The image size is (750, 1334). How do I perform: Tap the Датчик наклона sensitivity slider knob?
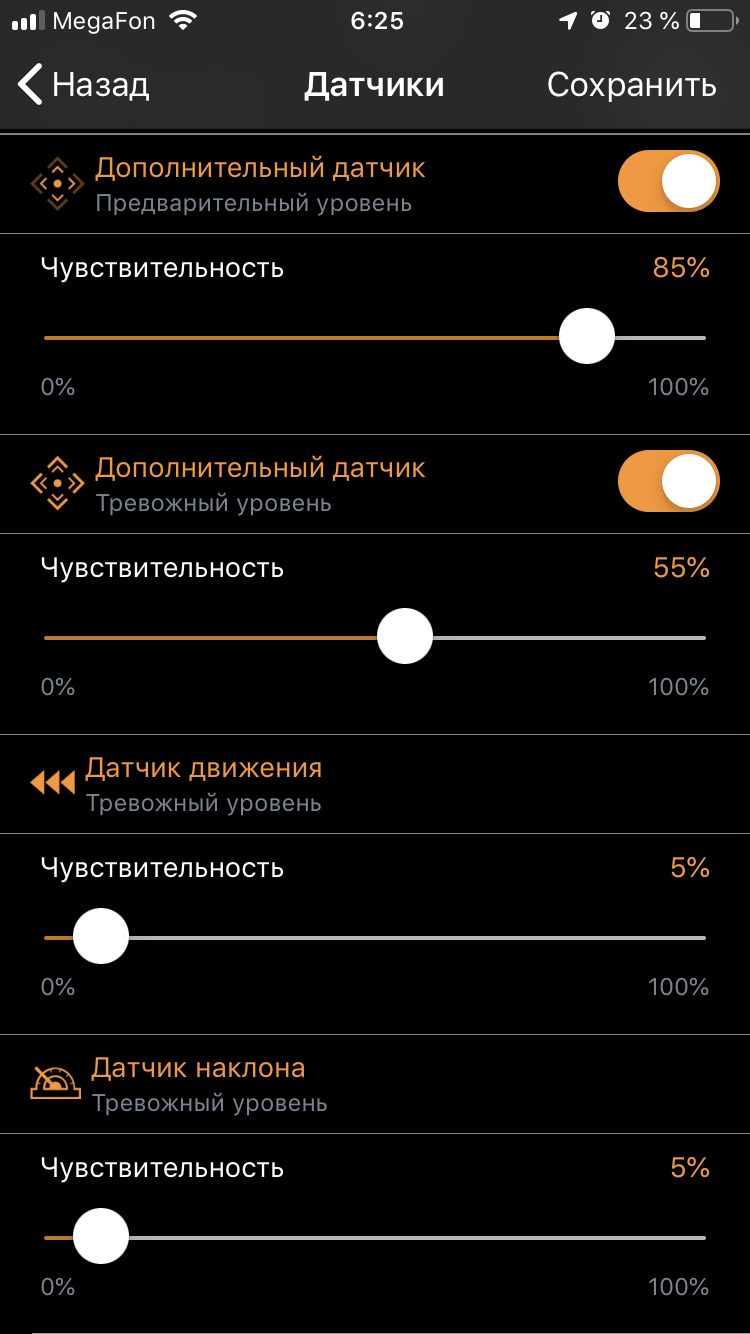101,1237
